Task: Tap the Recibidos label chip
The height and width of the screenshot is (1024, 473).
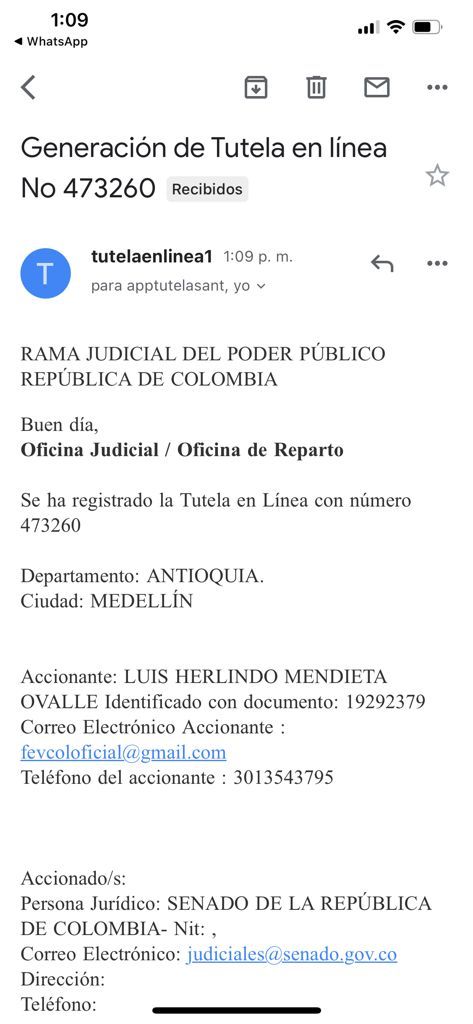Action: 207,189
